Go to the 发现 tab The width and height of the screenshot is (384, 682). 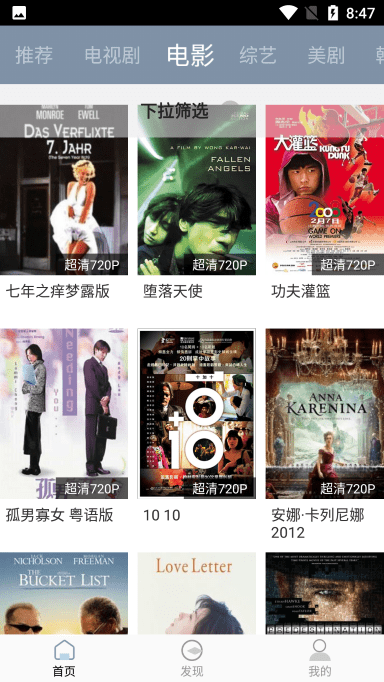(192, 659)
